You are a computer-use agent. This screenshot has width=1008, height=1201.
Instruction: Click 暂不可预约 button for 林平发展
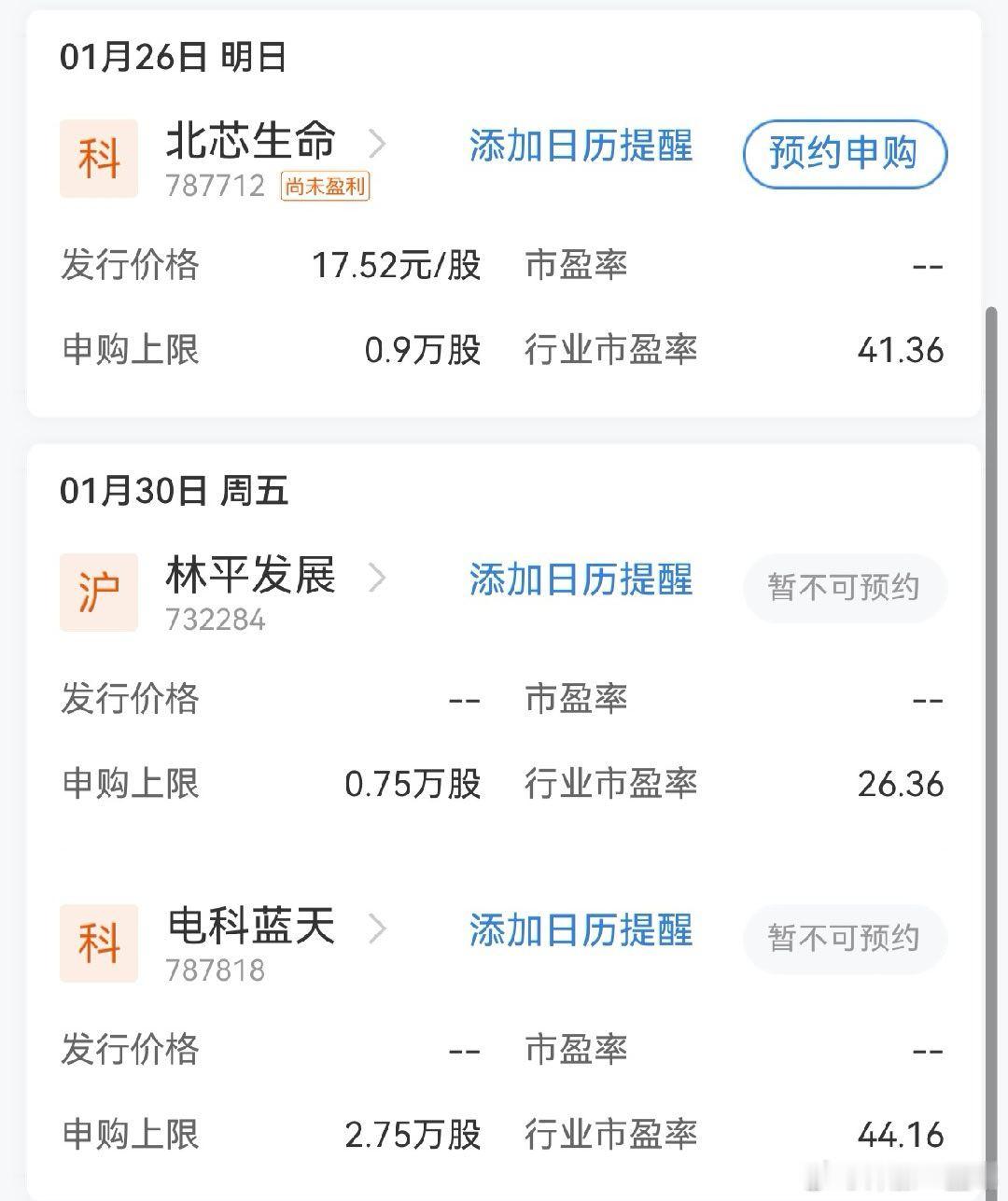click(x=843, y=588)
